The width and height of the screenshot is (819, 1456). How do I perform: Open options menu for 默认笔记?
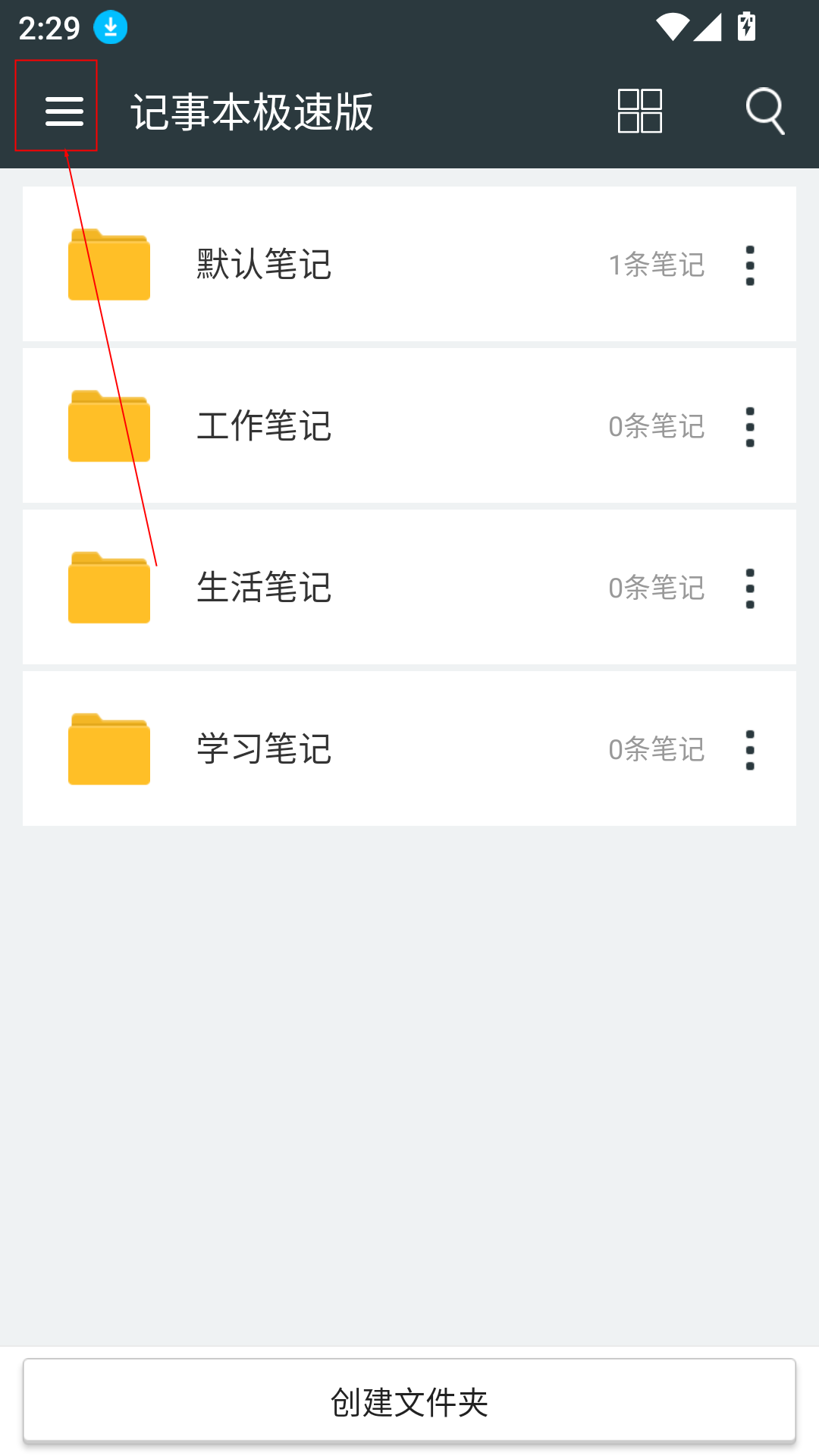(x=750, y=265)
